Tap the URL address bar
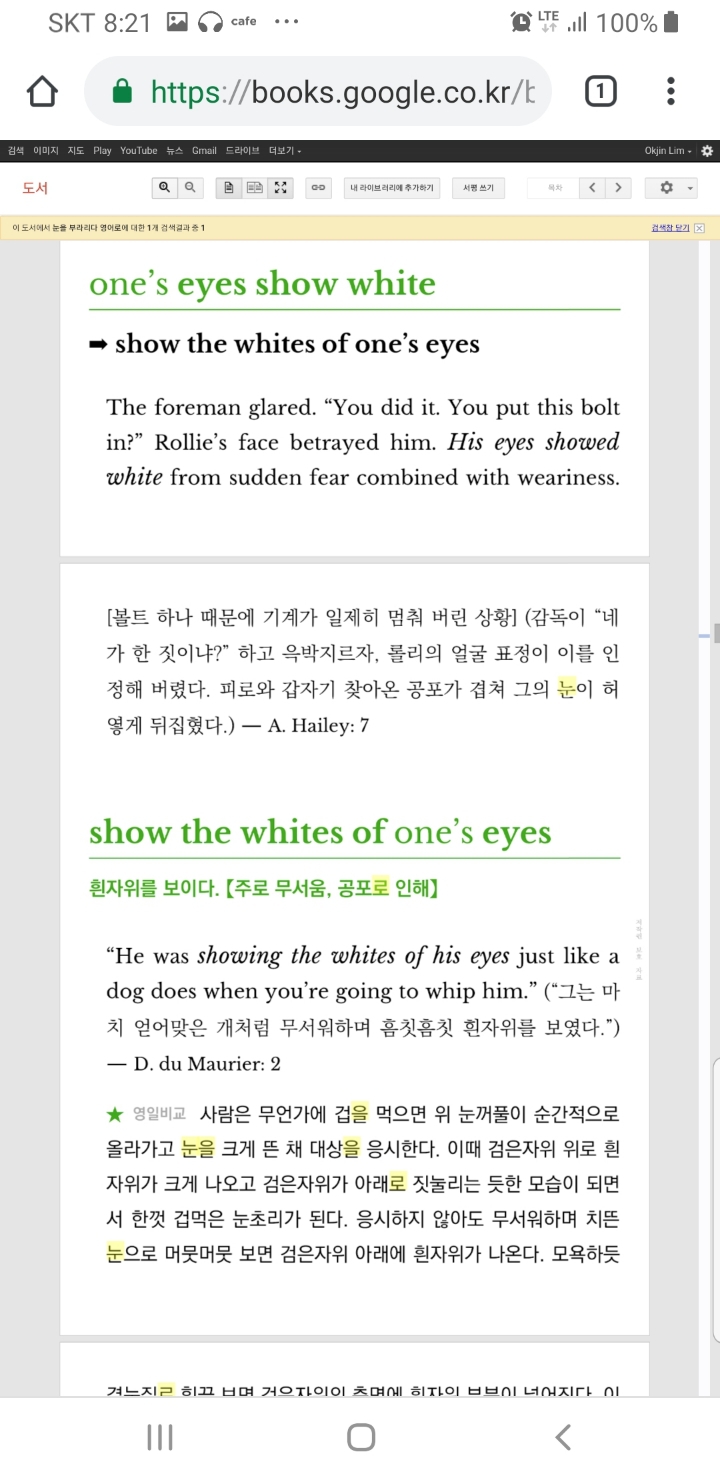 (318, 92)
